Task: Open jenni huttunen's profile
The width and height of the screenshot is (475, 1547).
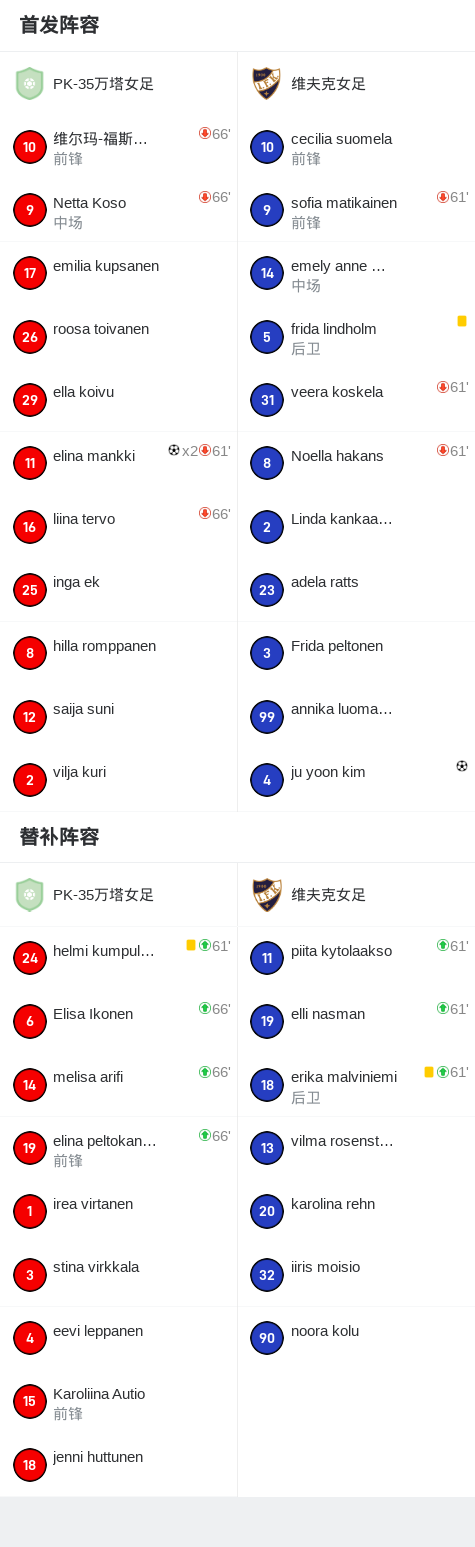Action: click(x=118, y=1465)
